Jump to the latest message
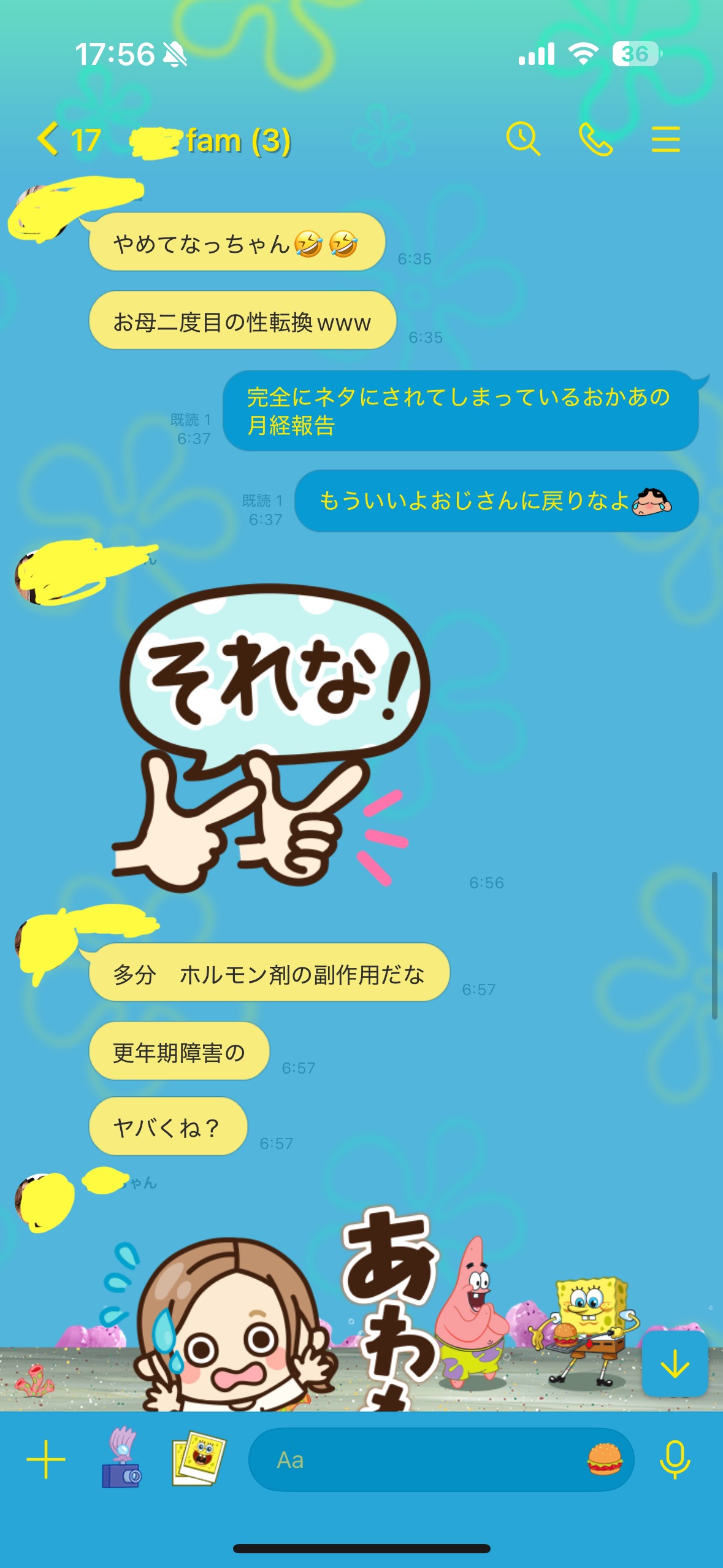Screen dimensions: 723x1568 click(x=675, y=1364)
